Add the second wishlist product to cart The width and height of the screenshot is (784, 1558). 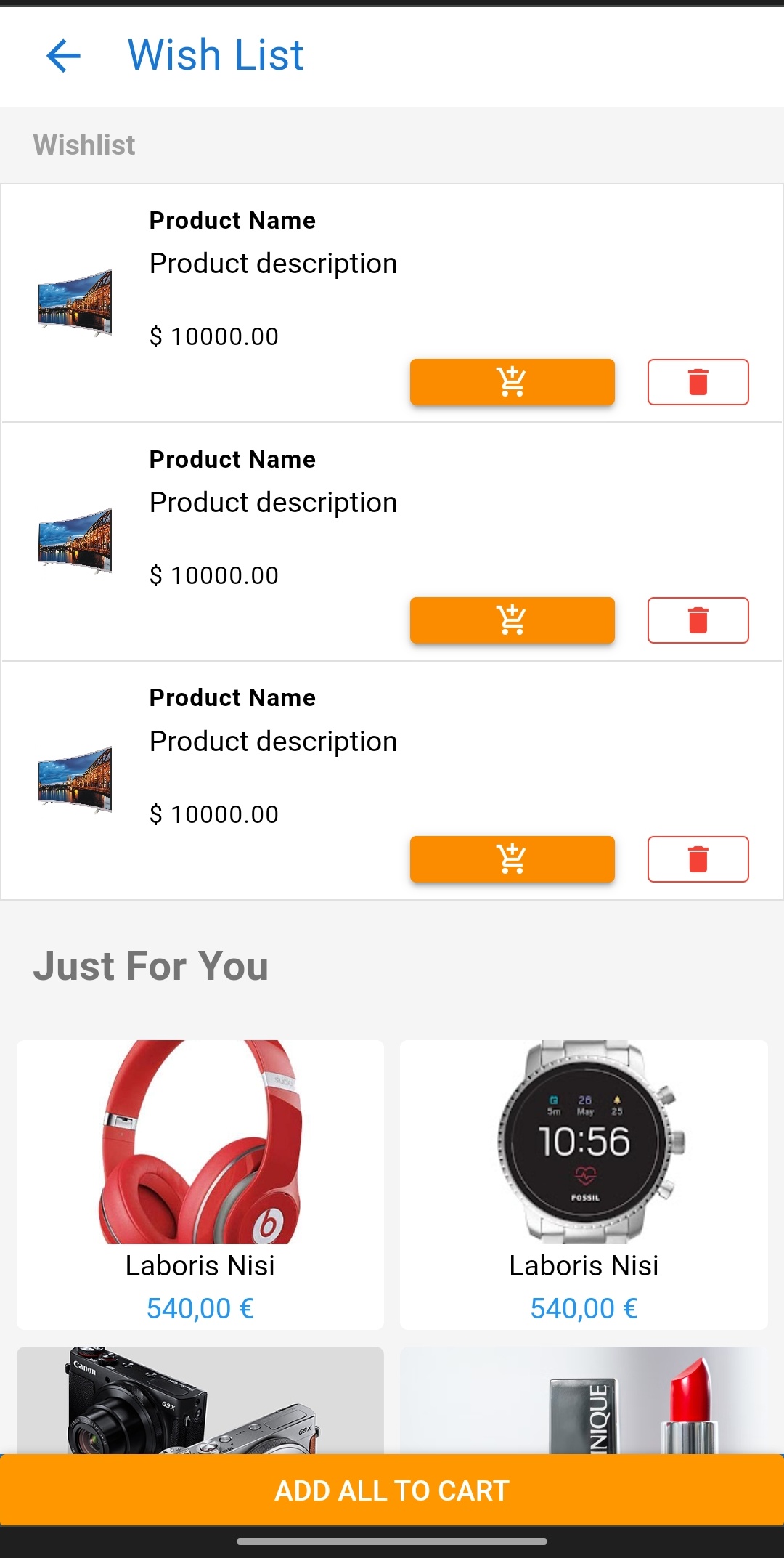[512, 620]
